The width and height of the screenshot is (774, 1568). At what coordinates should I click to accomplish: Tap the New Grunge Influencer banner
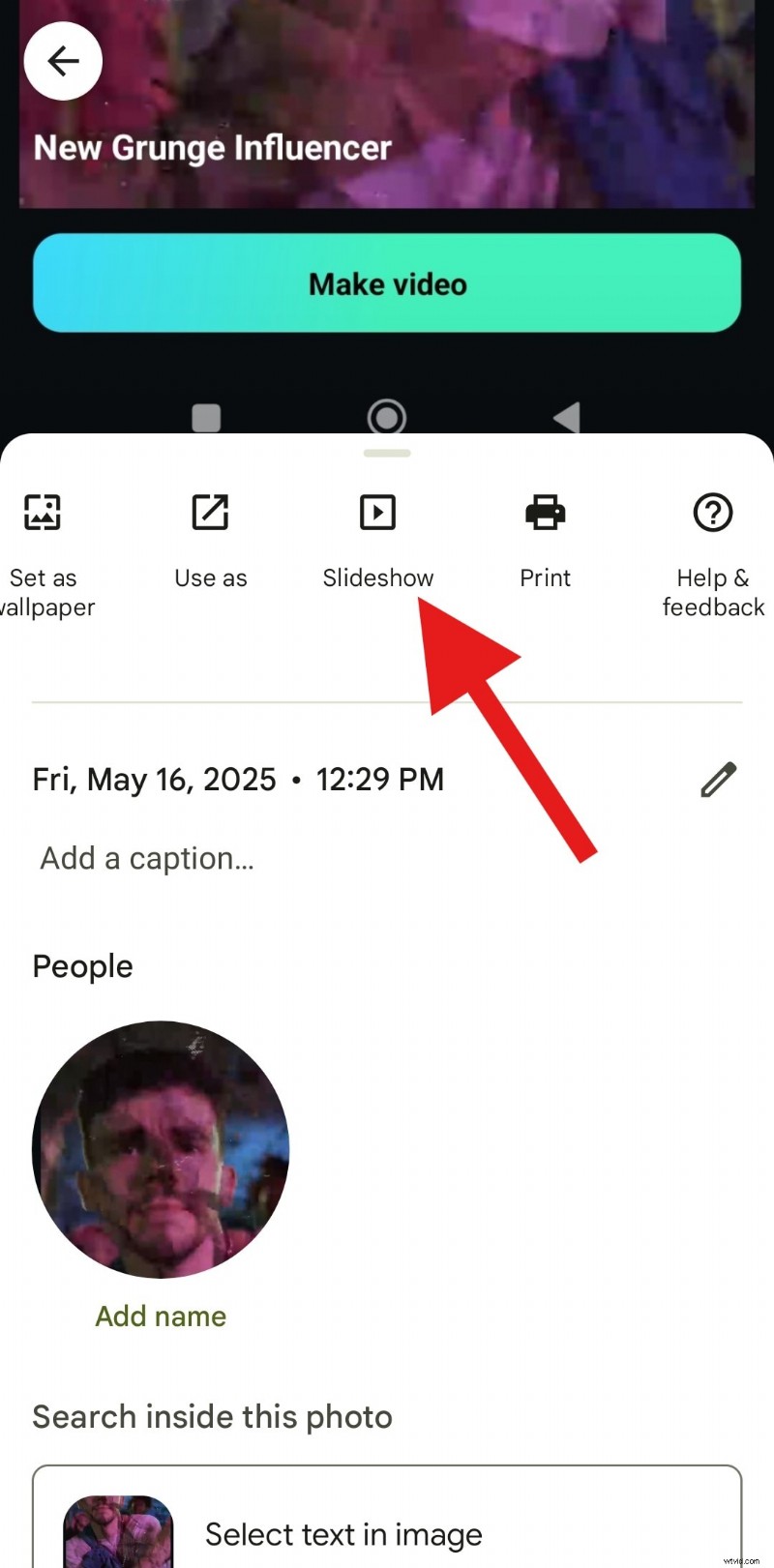pyautogui.click(x=212, y=147)
